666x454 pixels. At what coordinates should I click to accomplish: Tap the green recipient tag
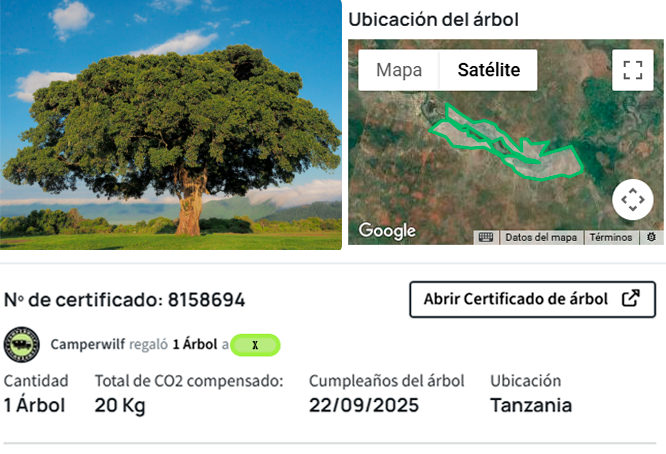[x=256, y=345]
